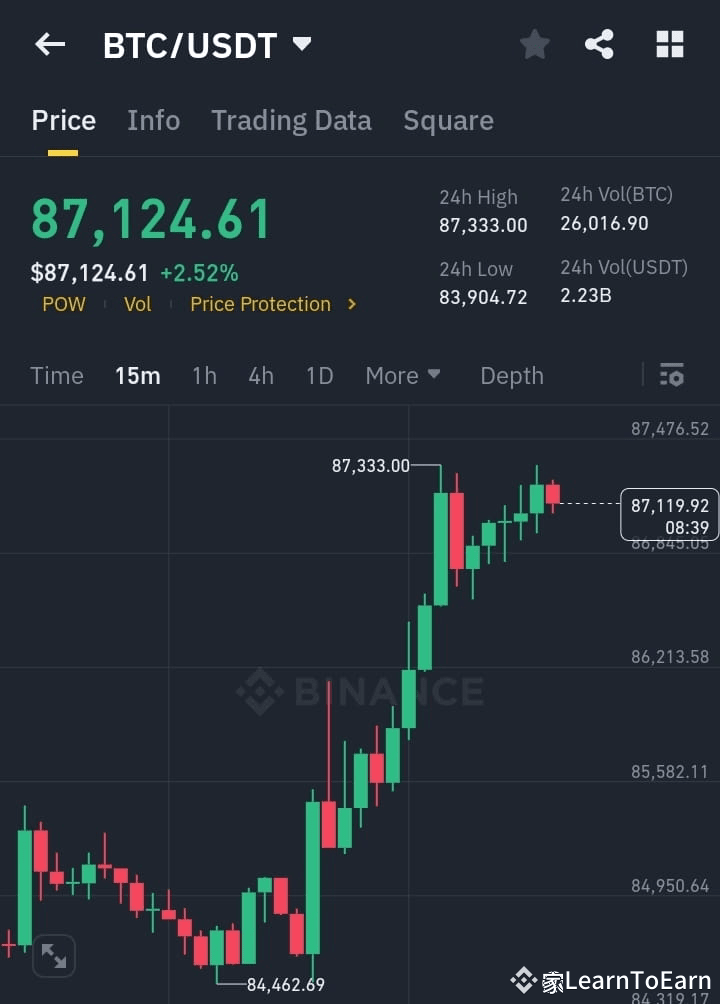Click the POW label
The image size is (720, 1004).
[x=64, y=304]
